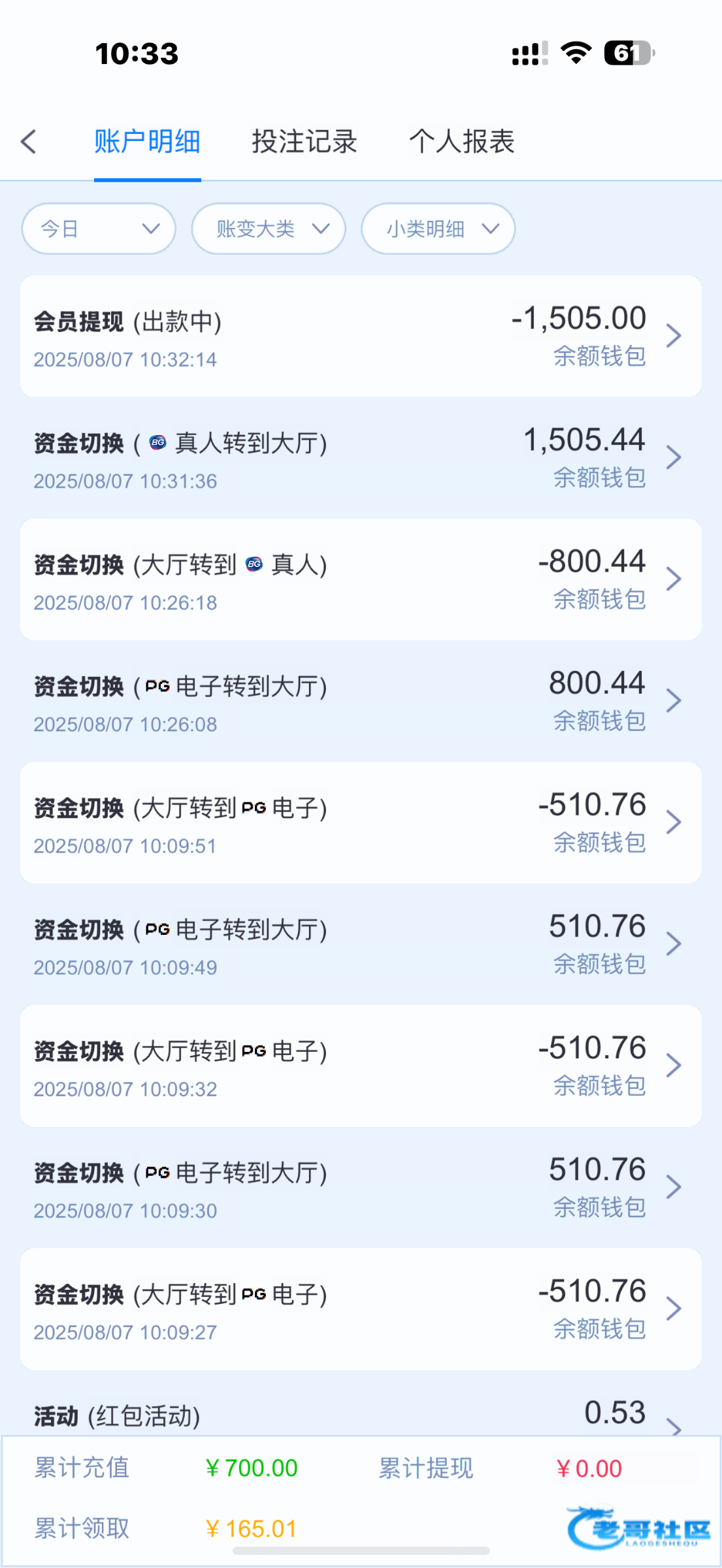Image resolution: width=722 pixels, height=1568 pixels.
Task: Expand the 今日 date dropdown
Action: [99, 229]
